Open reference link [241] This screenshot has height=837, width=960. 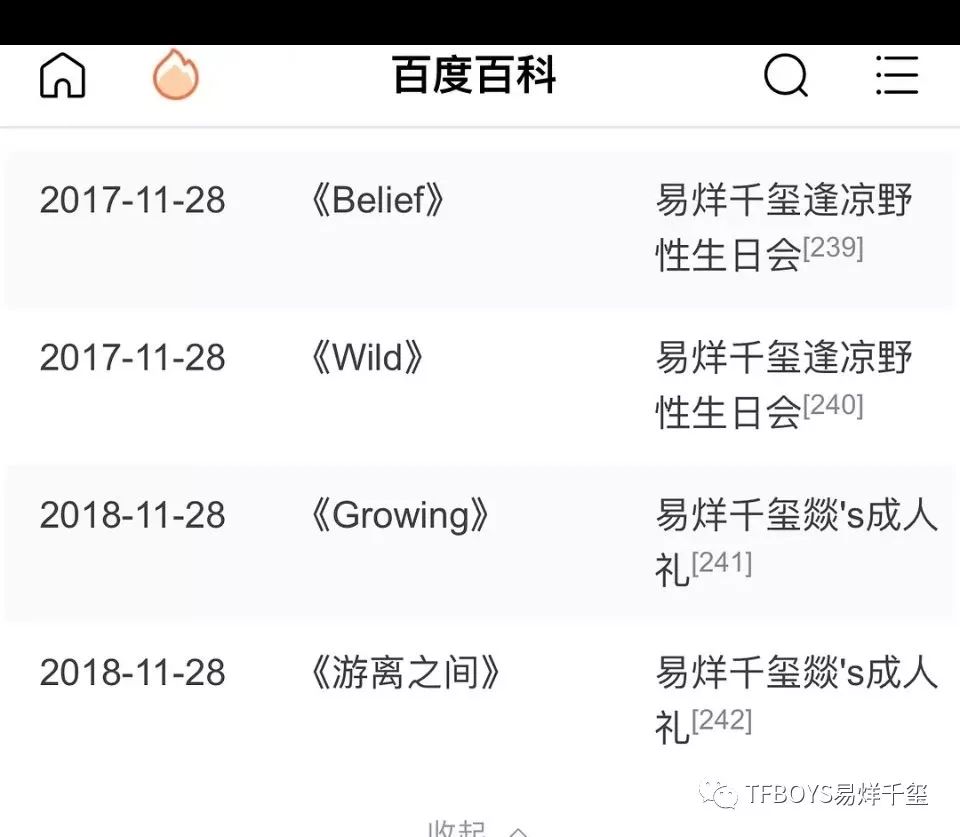coord(721,563)
